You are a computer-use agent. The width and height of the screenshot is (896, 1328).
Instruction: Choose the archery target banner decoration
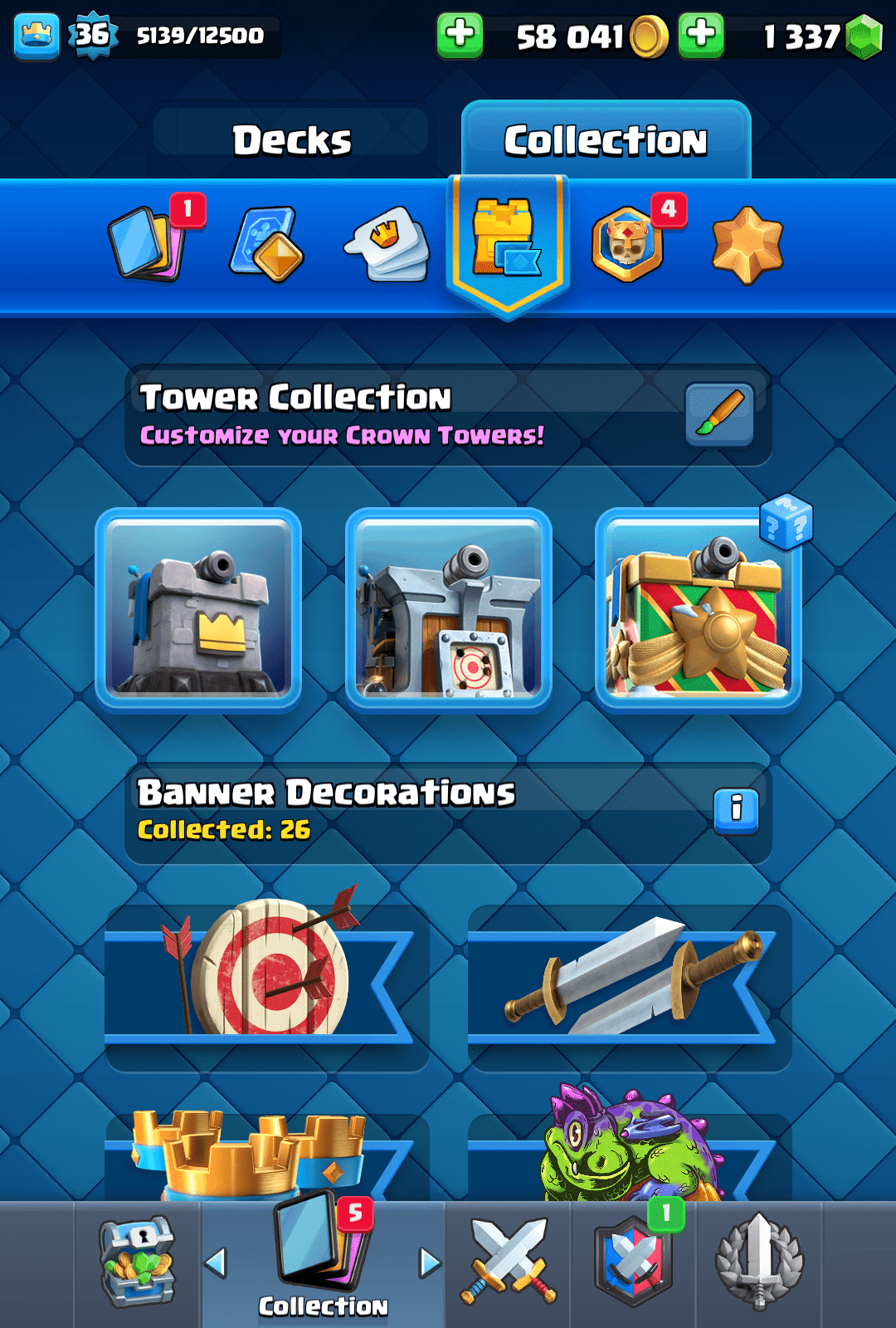pos(265,979)
